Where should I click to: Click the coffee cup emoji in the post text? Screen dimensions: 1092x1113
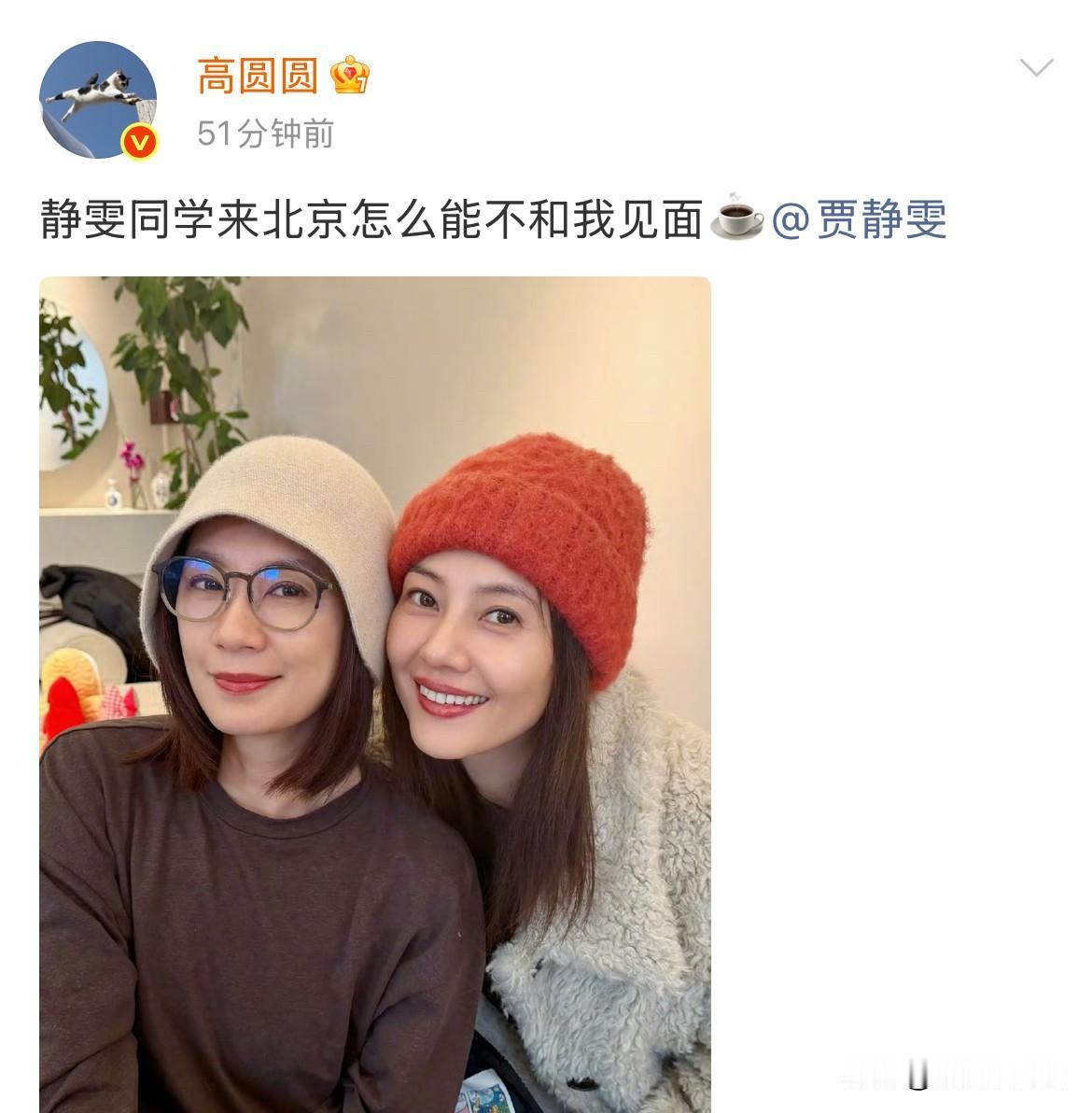[736, 219]
